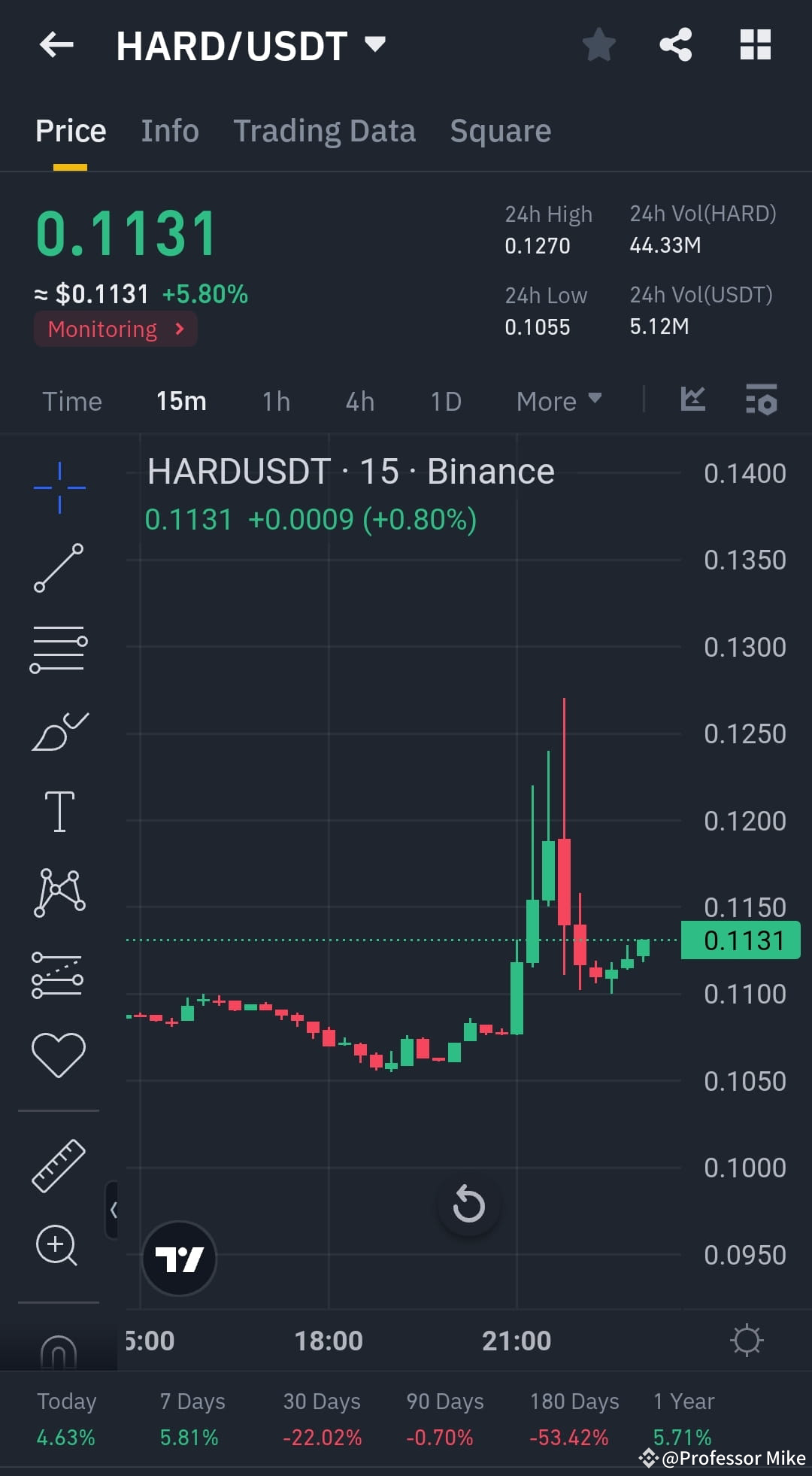Viewport: 812px width, 1476px height.
Task: Select the trend line drawing tool
Action: click(59, 568)
